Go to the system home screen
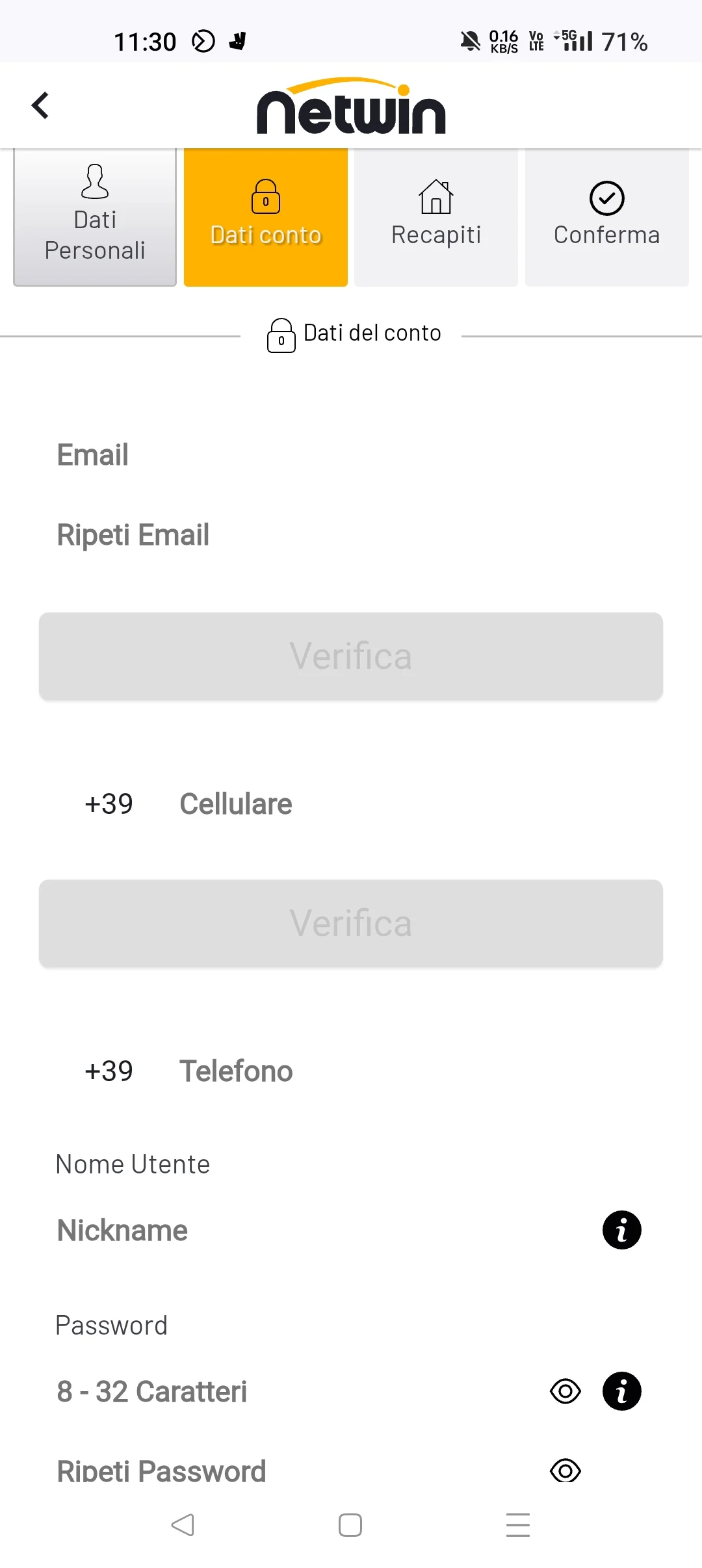Screen dimensions: 702x1568 coord(350,1525)
